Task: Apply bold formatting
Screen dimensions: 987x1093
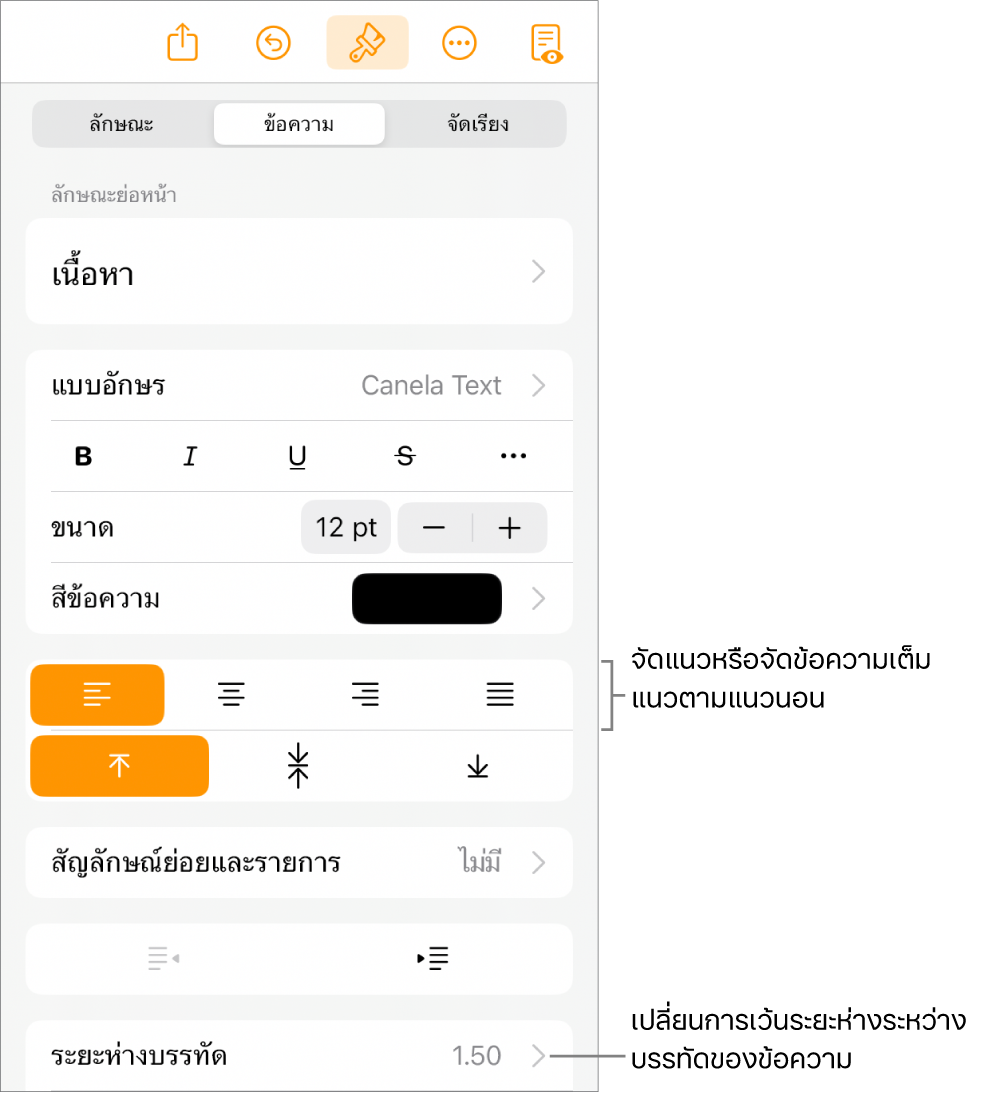Action: [84, 457]
